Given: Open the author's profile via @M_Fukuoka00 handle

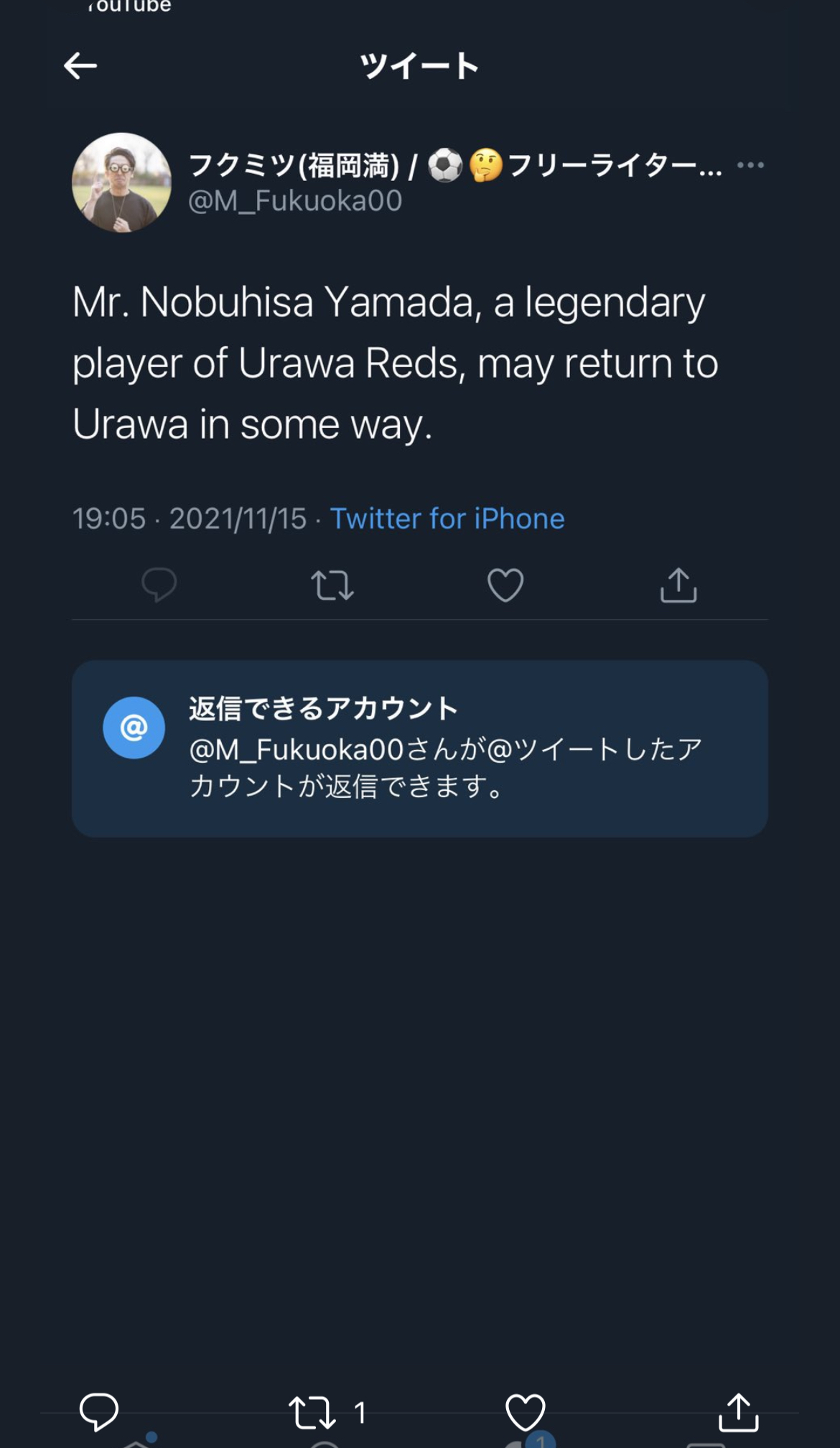Looking at the screenshot, I should [294, 201].
